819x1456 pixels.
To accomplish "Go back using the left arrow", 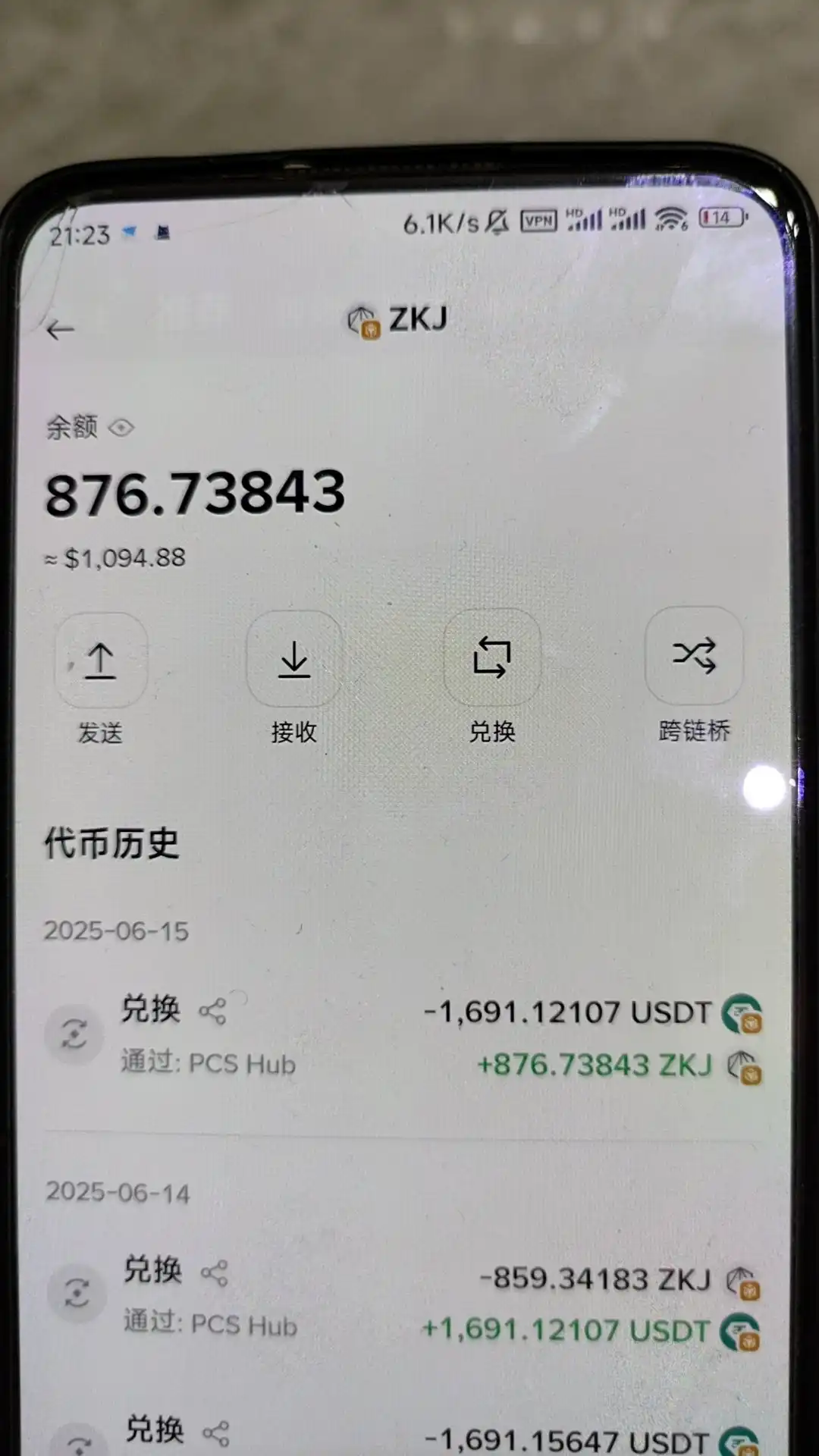I will point(59,329).
